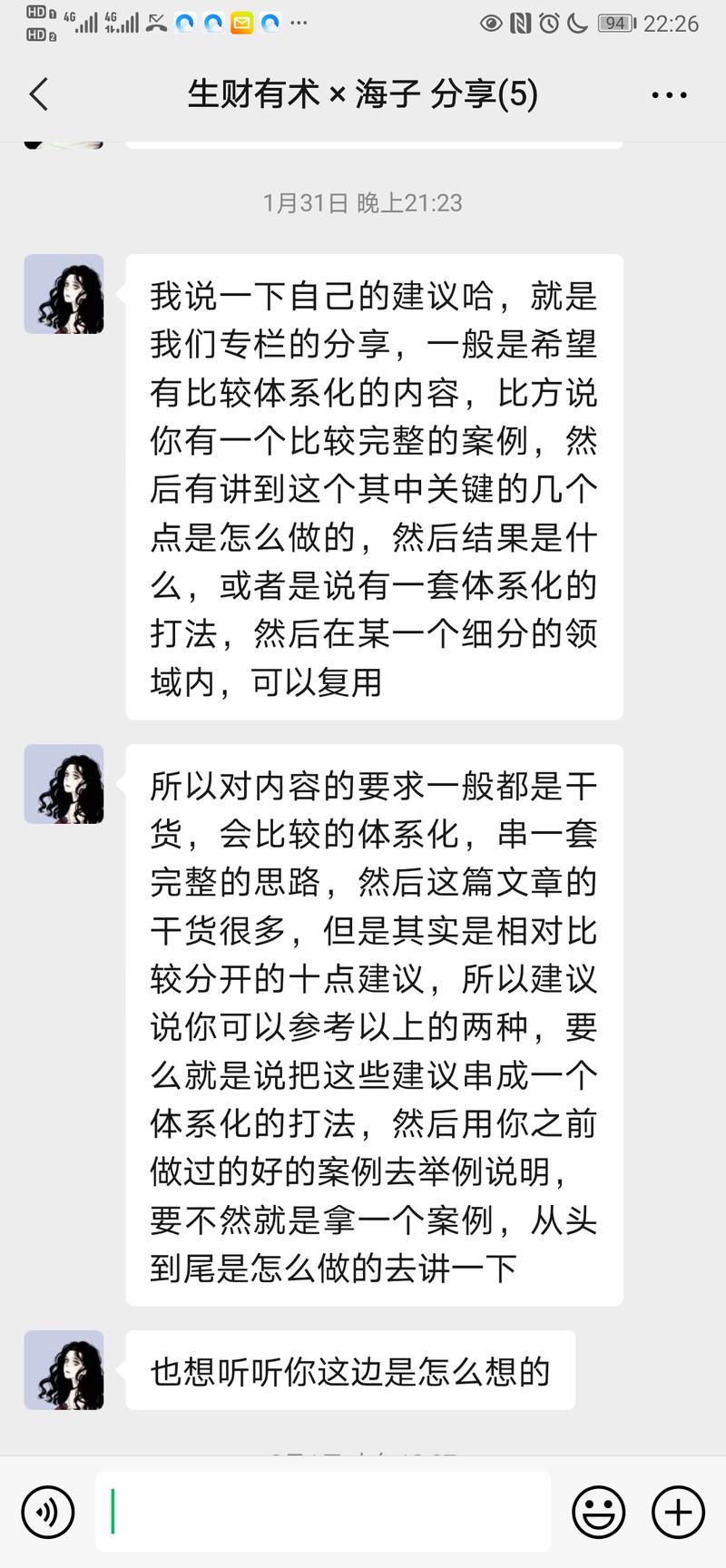Tap the avatar next to 也想听听 message
Viewport: 726px width, 1568px height.
pyautogui.click(x=64, y=1370)
